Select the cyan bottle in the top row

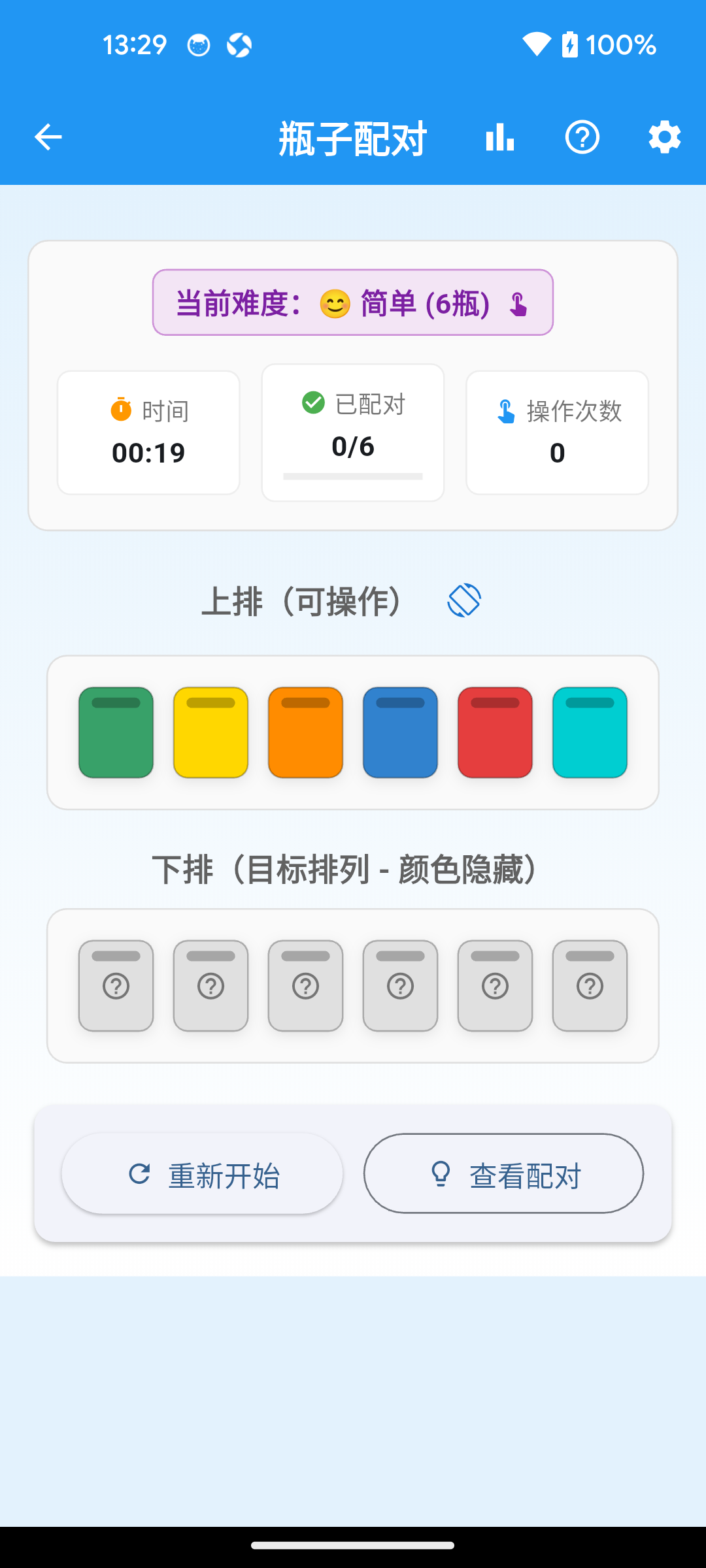point(589,731)
